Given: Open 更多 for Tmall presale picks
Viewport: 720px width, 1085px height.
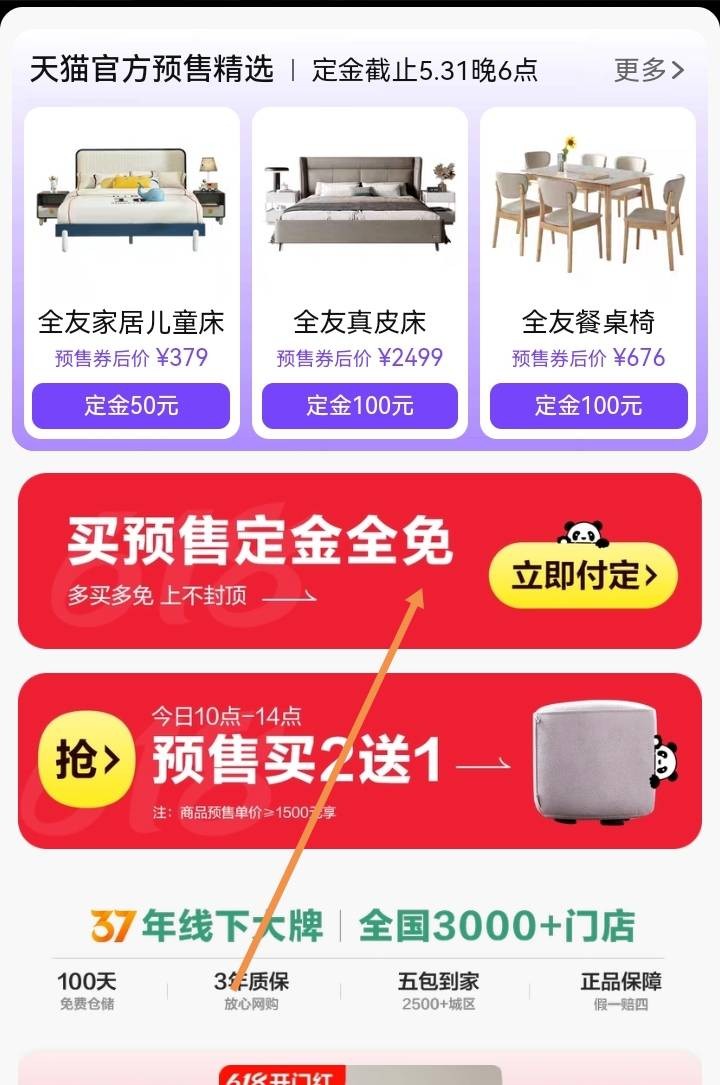Looking at the screenshot, I should point(648,70).
